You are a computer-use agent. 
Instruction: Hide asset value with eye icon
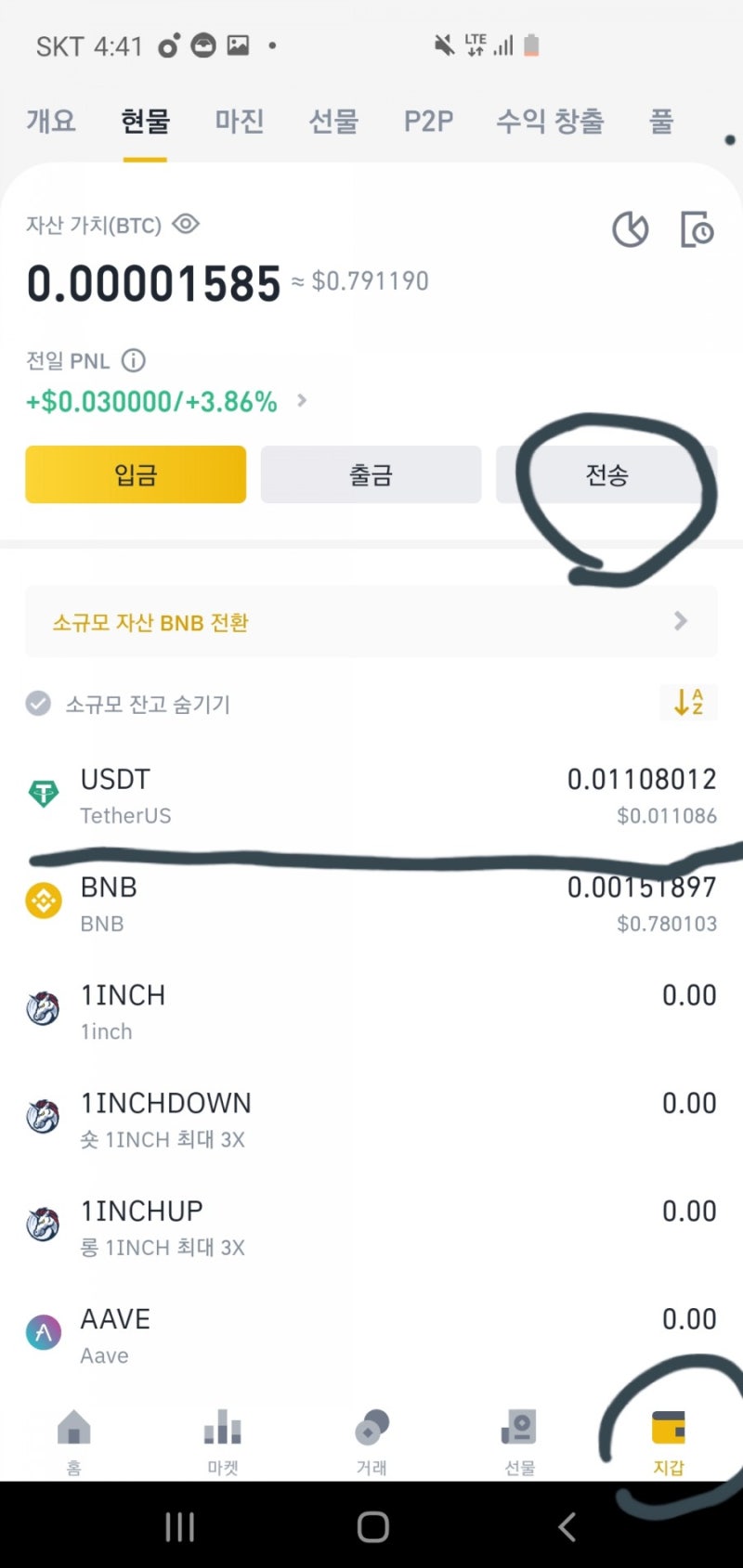tap(186, 224)
